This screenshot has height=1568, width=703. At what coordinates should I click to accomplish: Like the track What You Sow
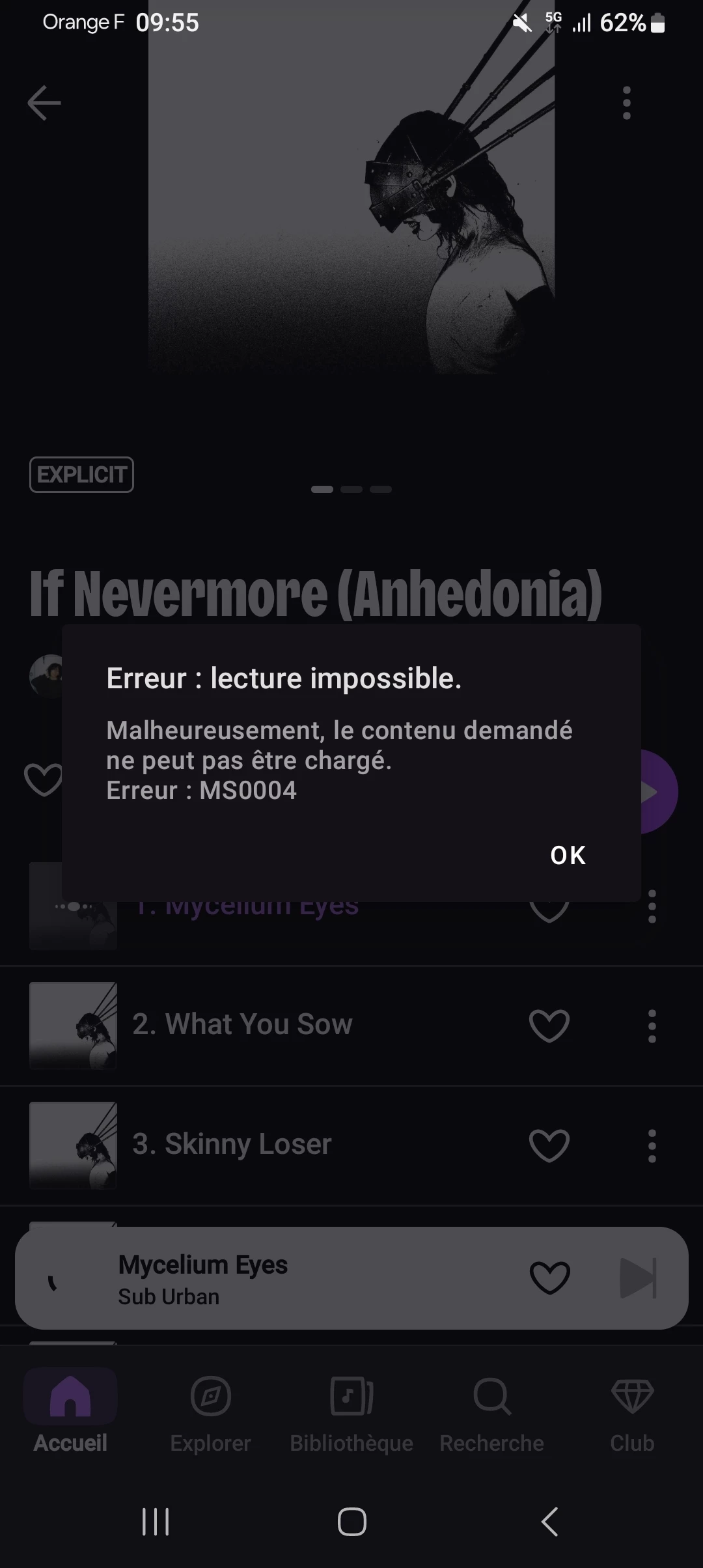(549, 1026)
